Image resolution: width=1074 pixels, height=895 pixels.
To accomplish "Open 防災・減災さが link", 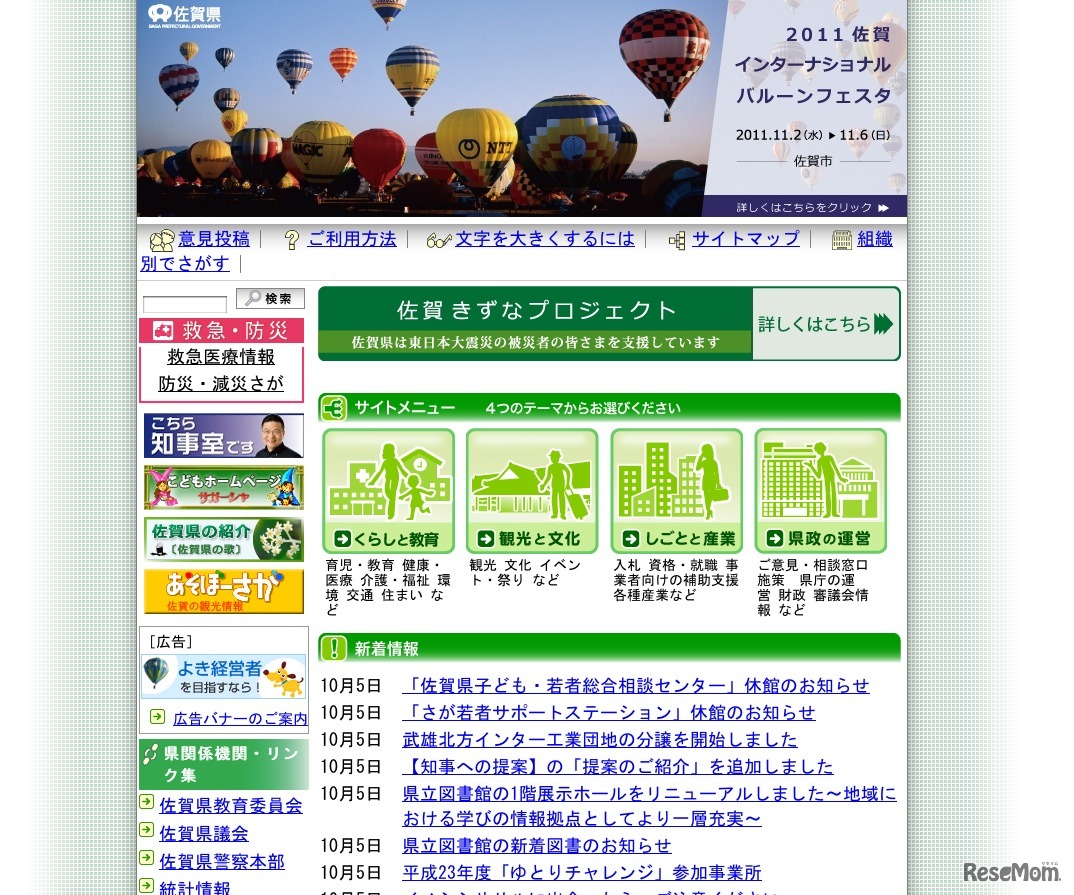I will pyautogui.click(x=221, y=384).
